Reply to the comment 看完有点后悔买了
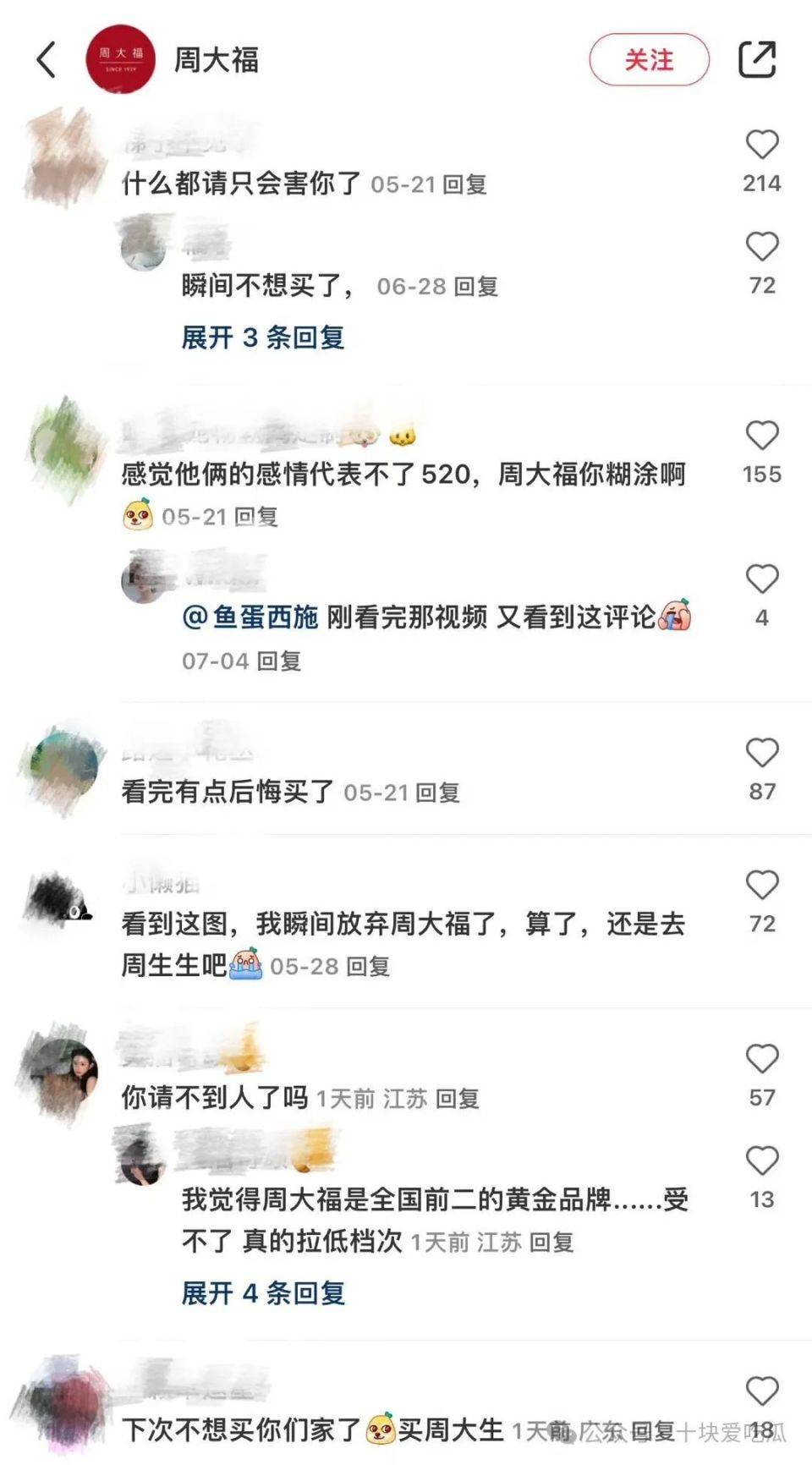This screenshot has width=812, height=1465. [x=437, y=793]
